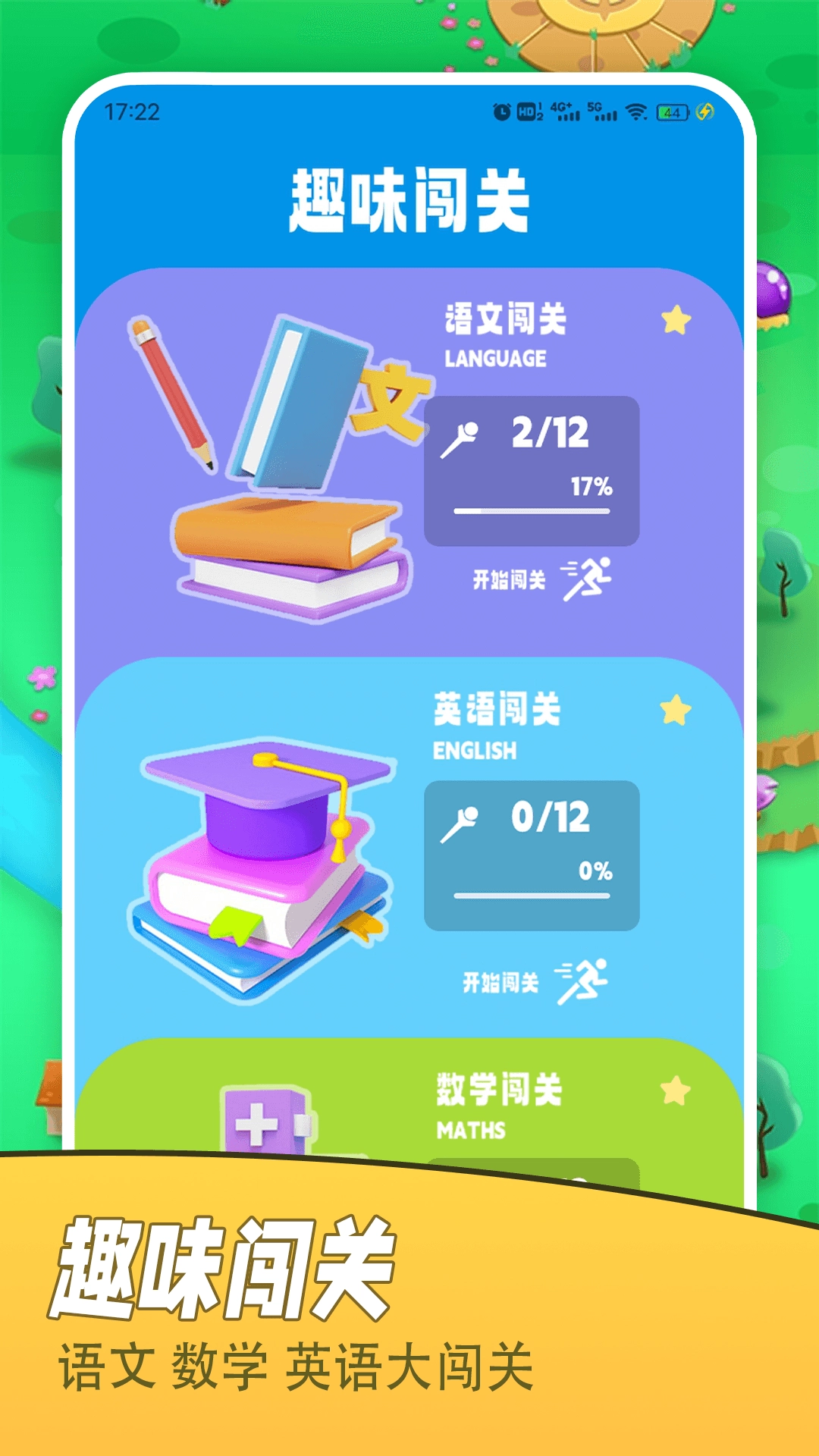Select the running icon beside 语文 开始闯关

pos(585,580)
